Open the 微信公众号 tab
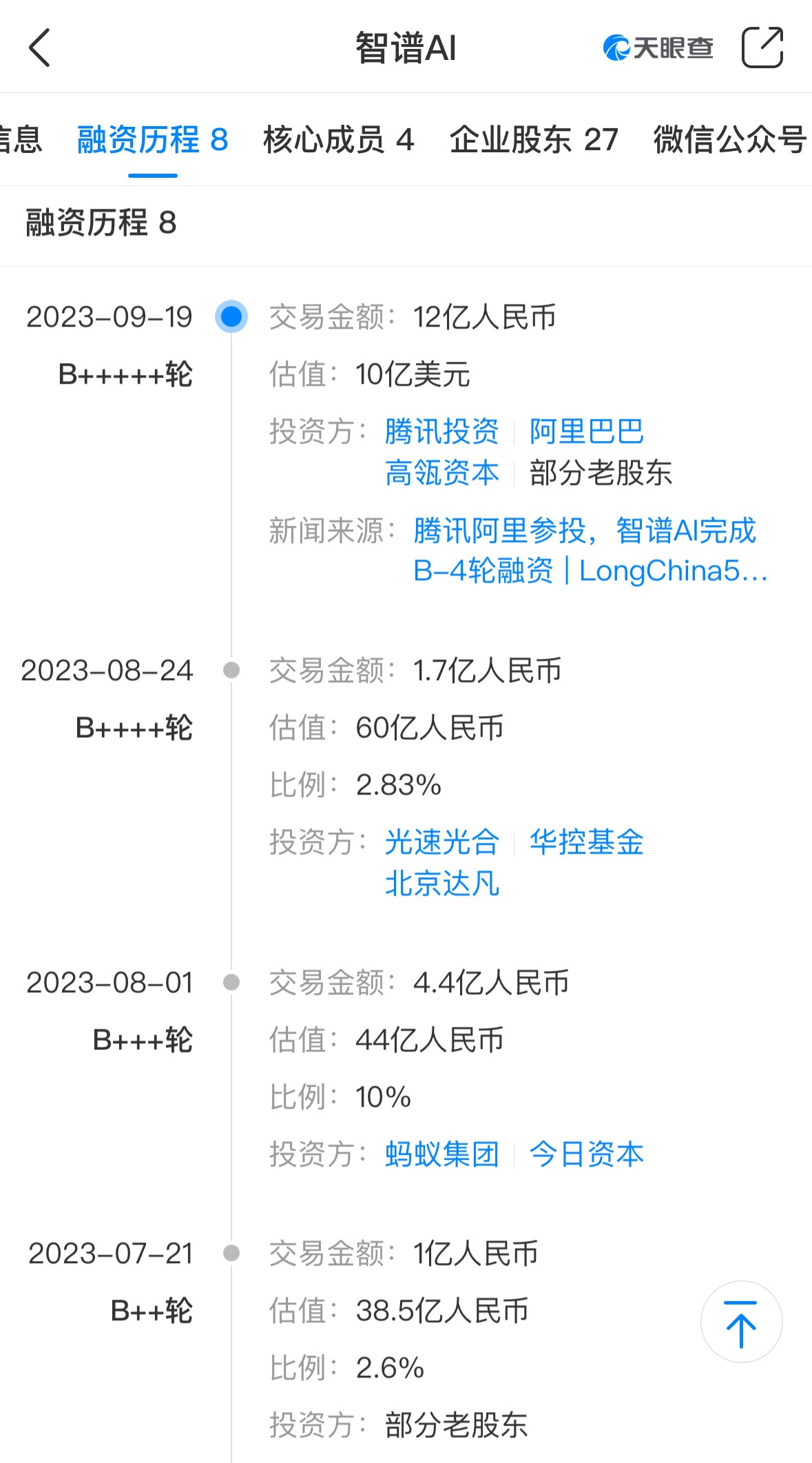This screenshot has width=812, height=1463. click(x=731, y=140)
